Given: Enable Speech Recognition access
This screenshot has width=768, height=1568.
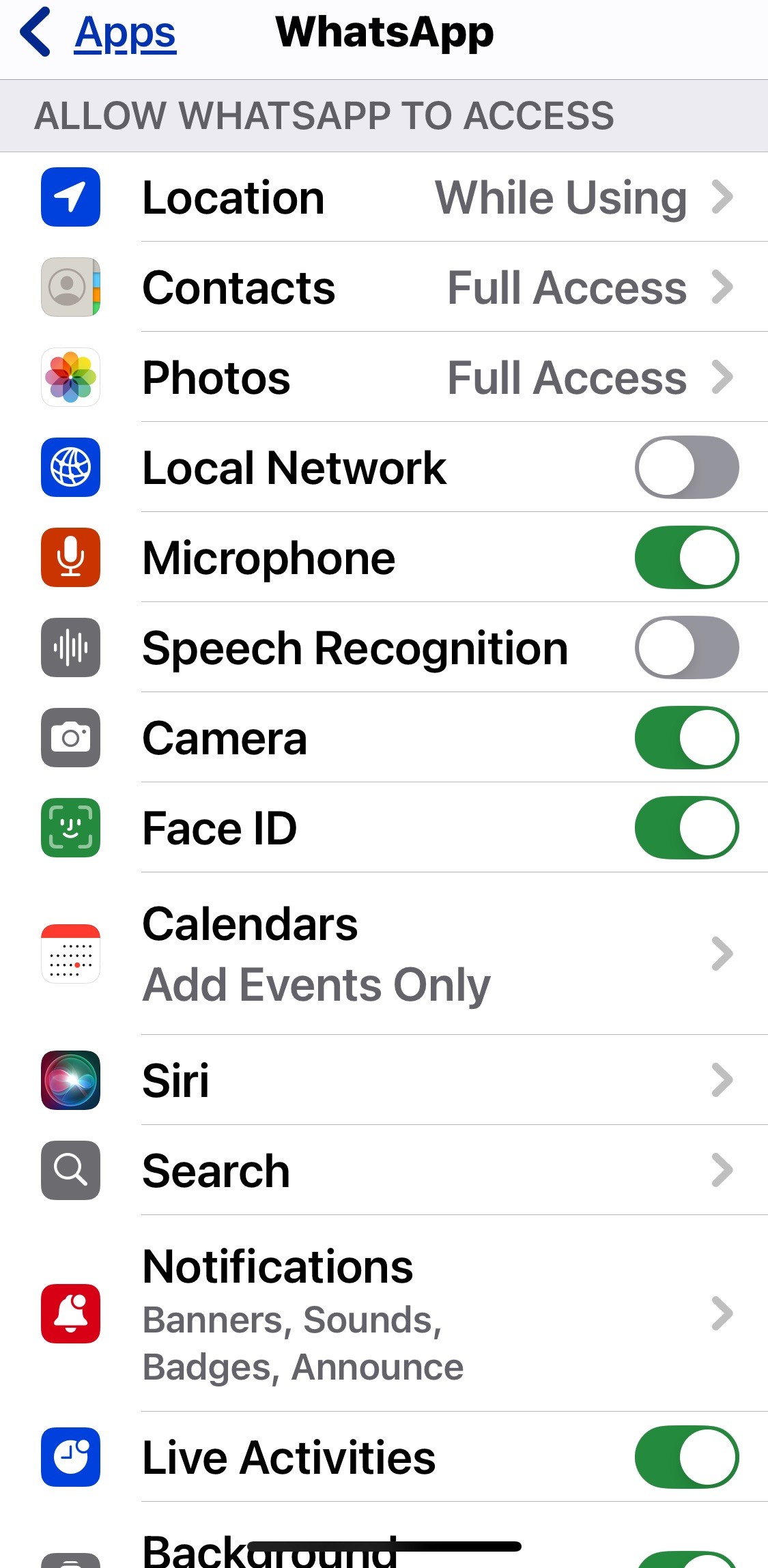Looking at the screenshot, I should click(686, 648).
